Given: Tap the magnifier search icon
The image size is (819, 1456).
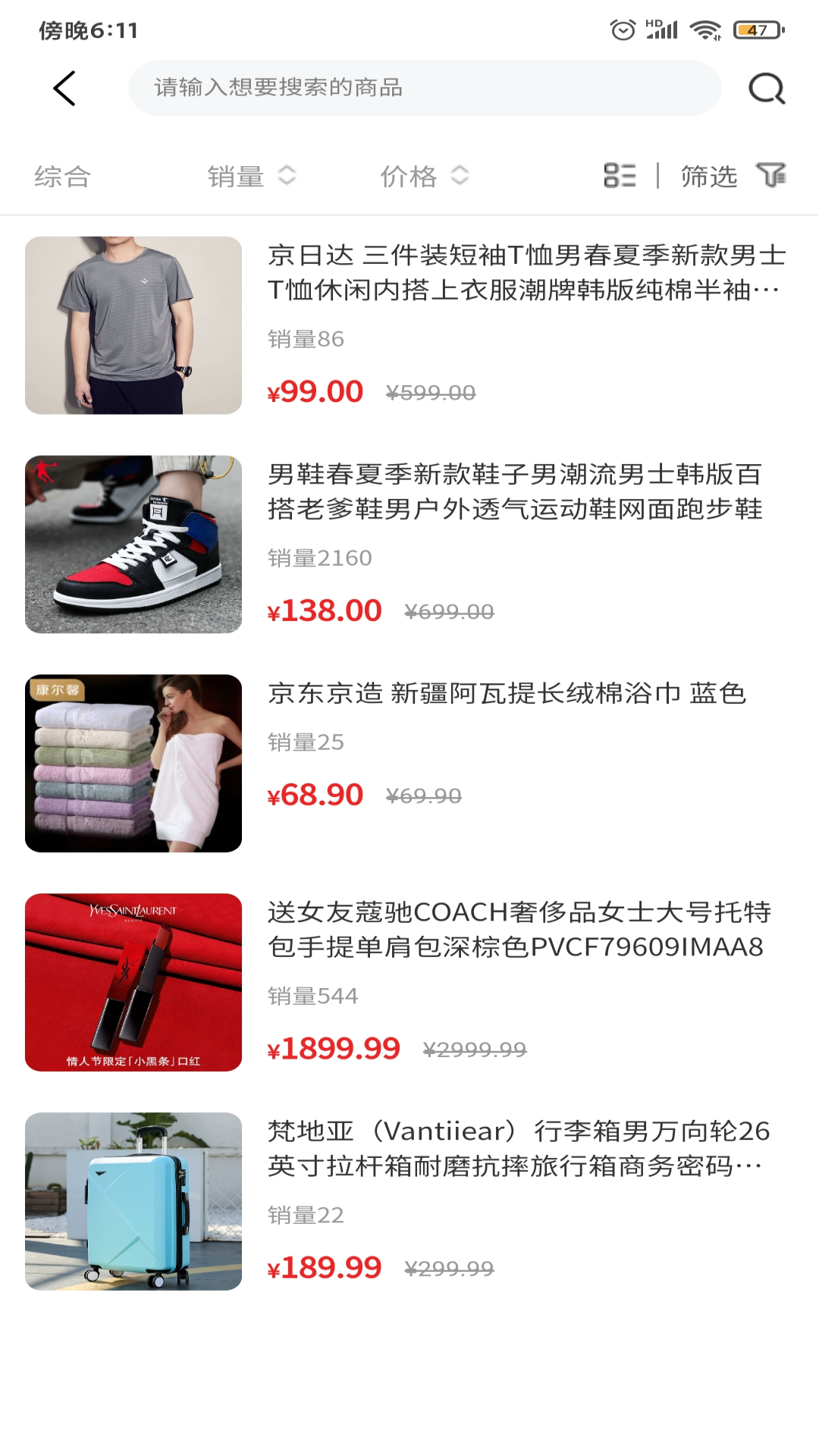Looking at the screenshot, I should [x=766, y=89].
